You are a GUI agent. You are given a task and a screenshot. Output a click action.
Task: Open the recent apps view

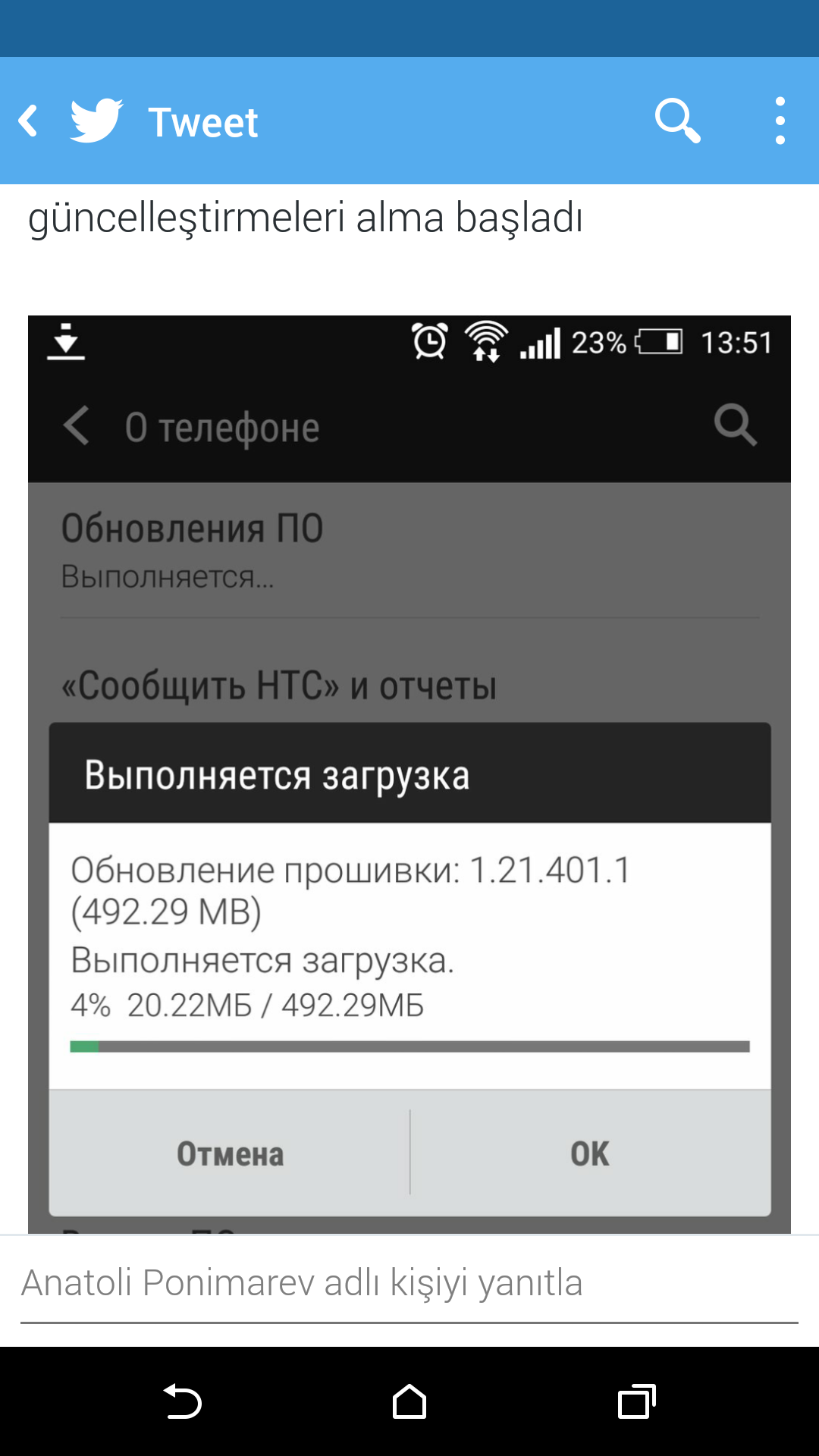636,1401
